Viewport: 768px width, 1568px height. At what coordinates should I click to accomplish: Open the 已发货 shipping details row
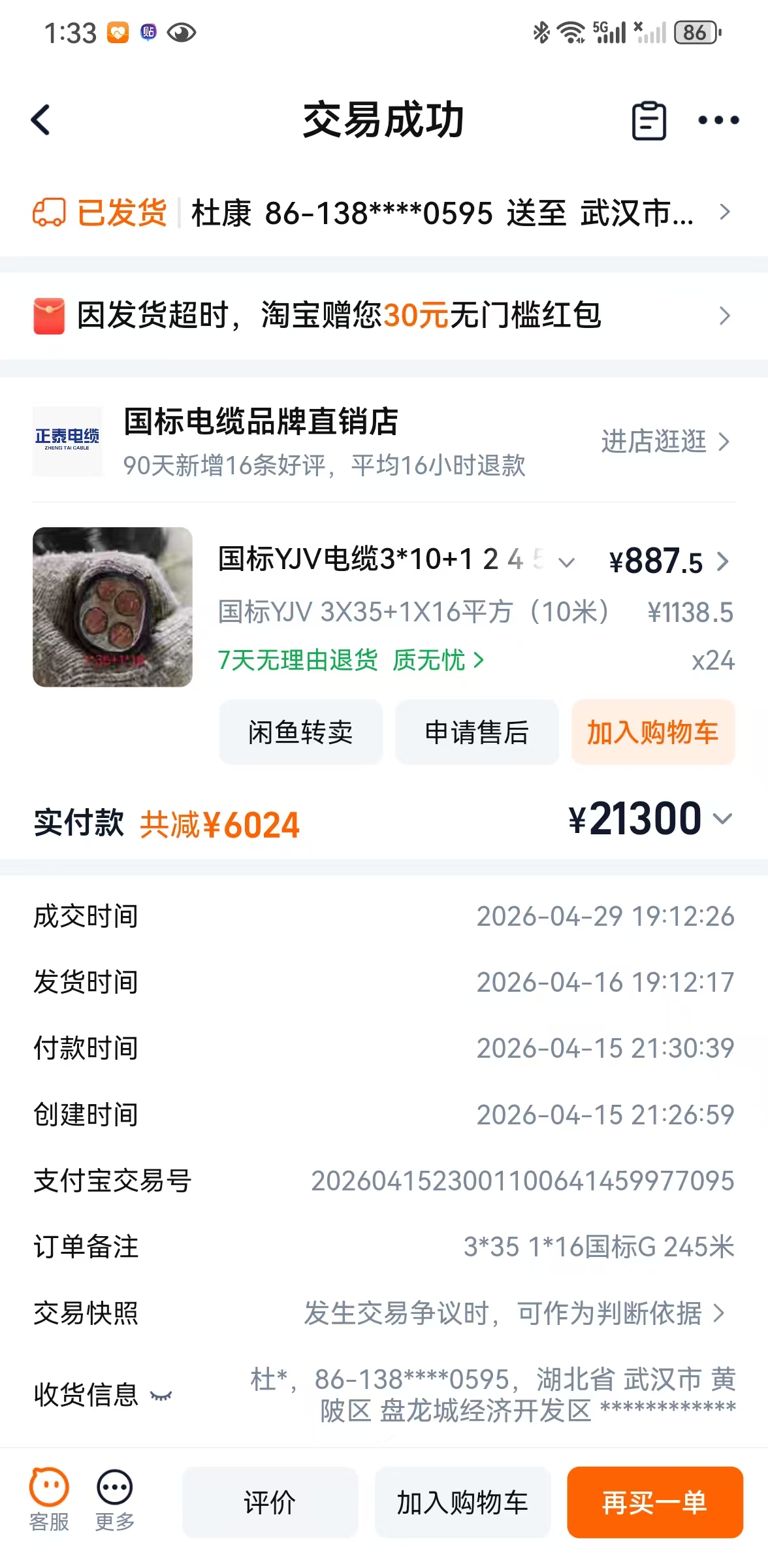[x=384, y=213]
